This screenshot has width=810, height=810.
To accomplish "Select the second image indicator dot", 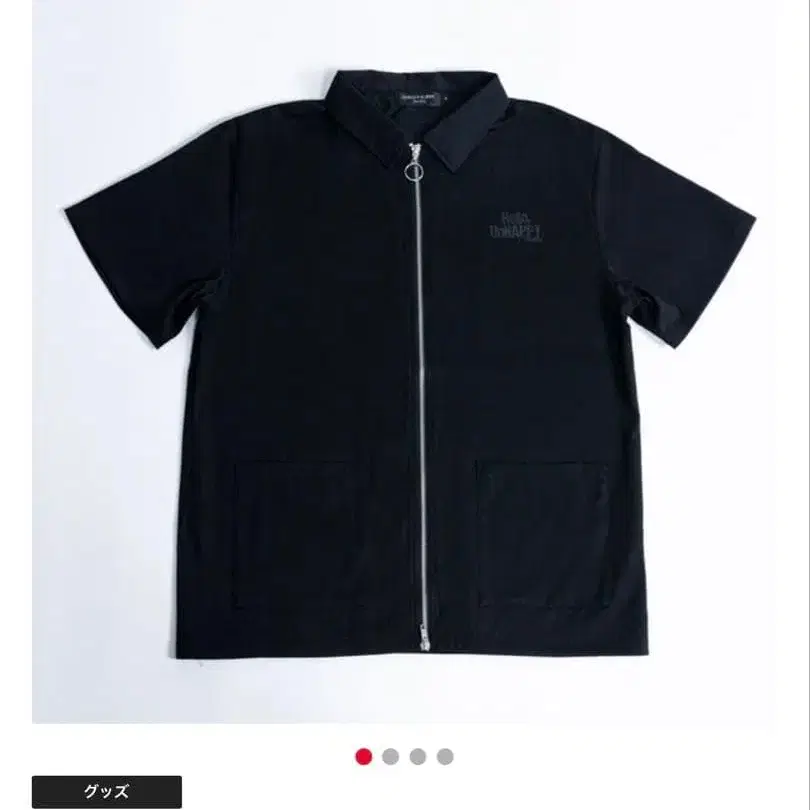I will tap(391, 756).
